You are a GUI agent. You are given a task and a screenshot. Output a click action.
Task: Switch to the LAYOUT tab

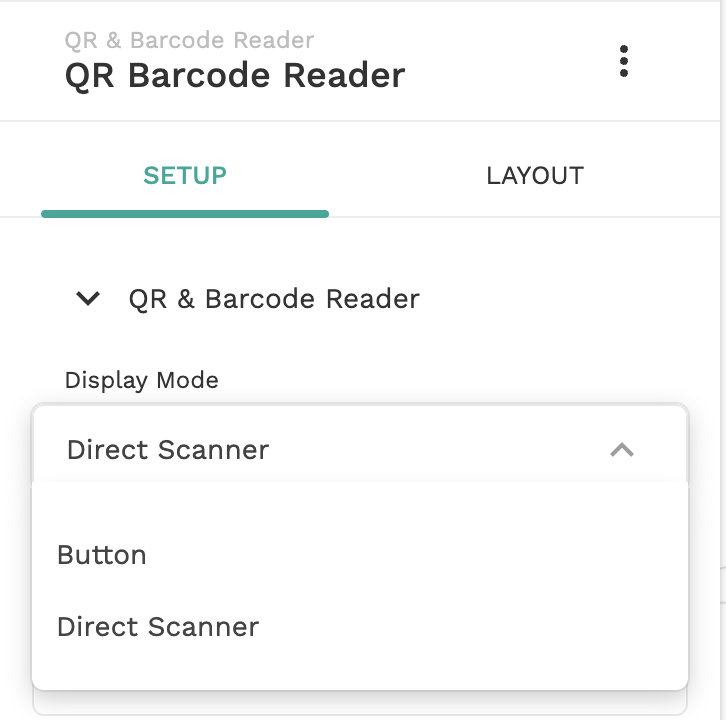pos(534,176)
